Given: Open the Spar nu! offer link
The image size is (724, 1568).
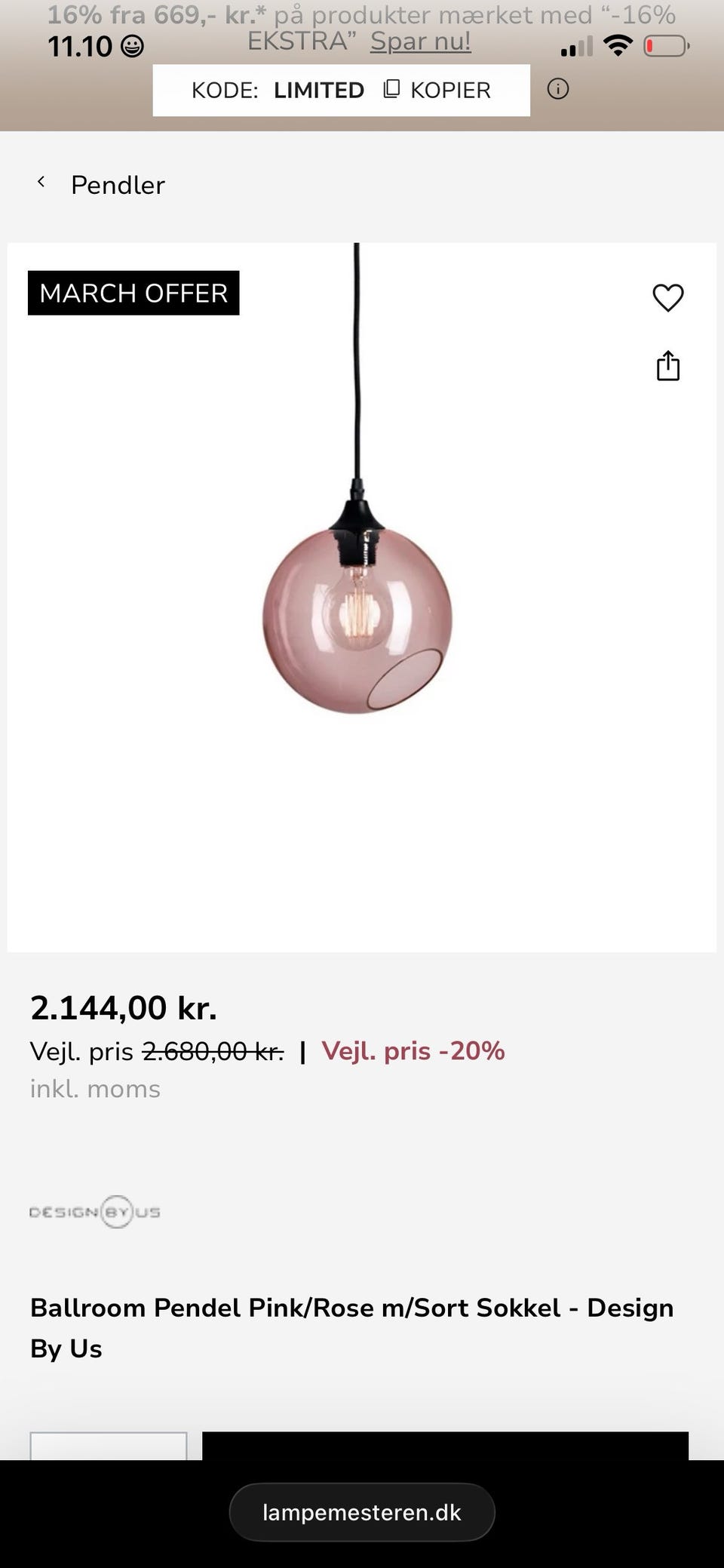Looking at the screenshot, I should pos(420,41).
